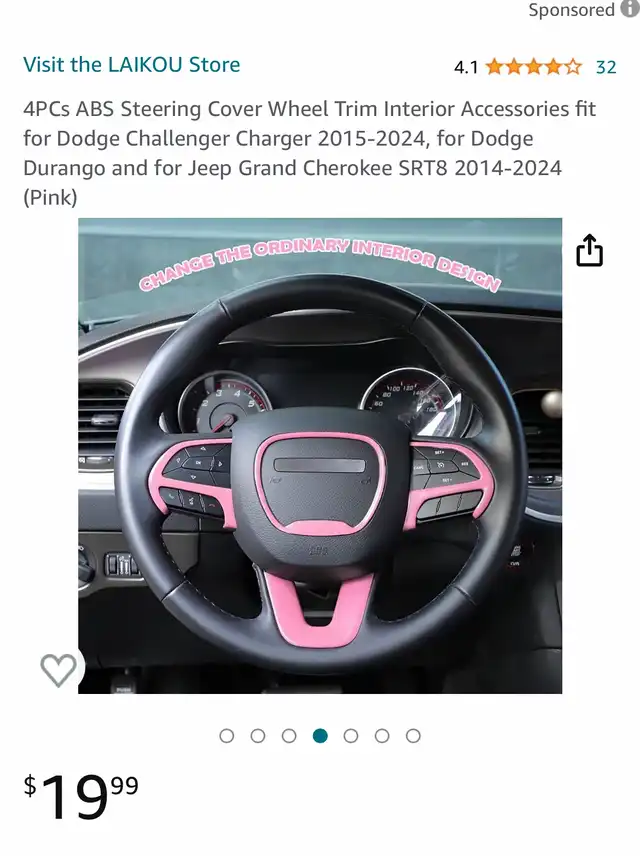Select the last image page indicator dot
This screenshot has height=856, width=640.
point(413,736)
